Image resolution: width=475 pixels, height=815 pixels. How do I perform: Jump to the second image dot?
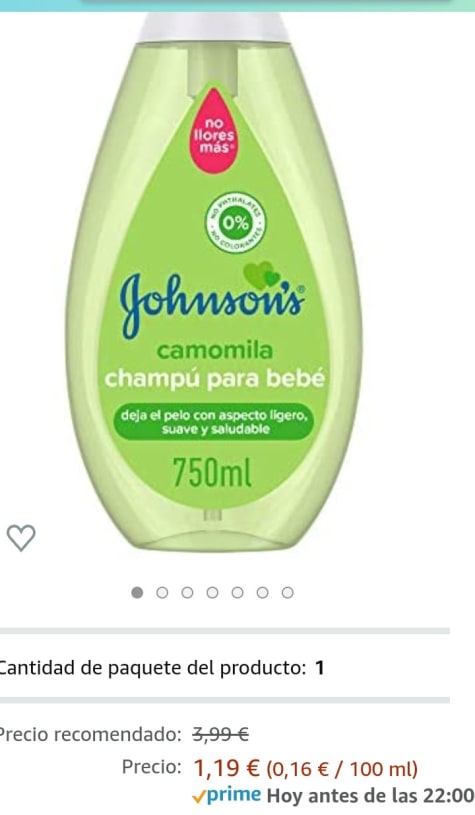click(x=162, y=593)
